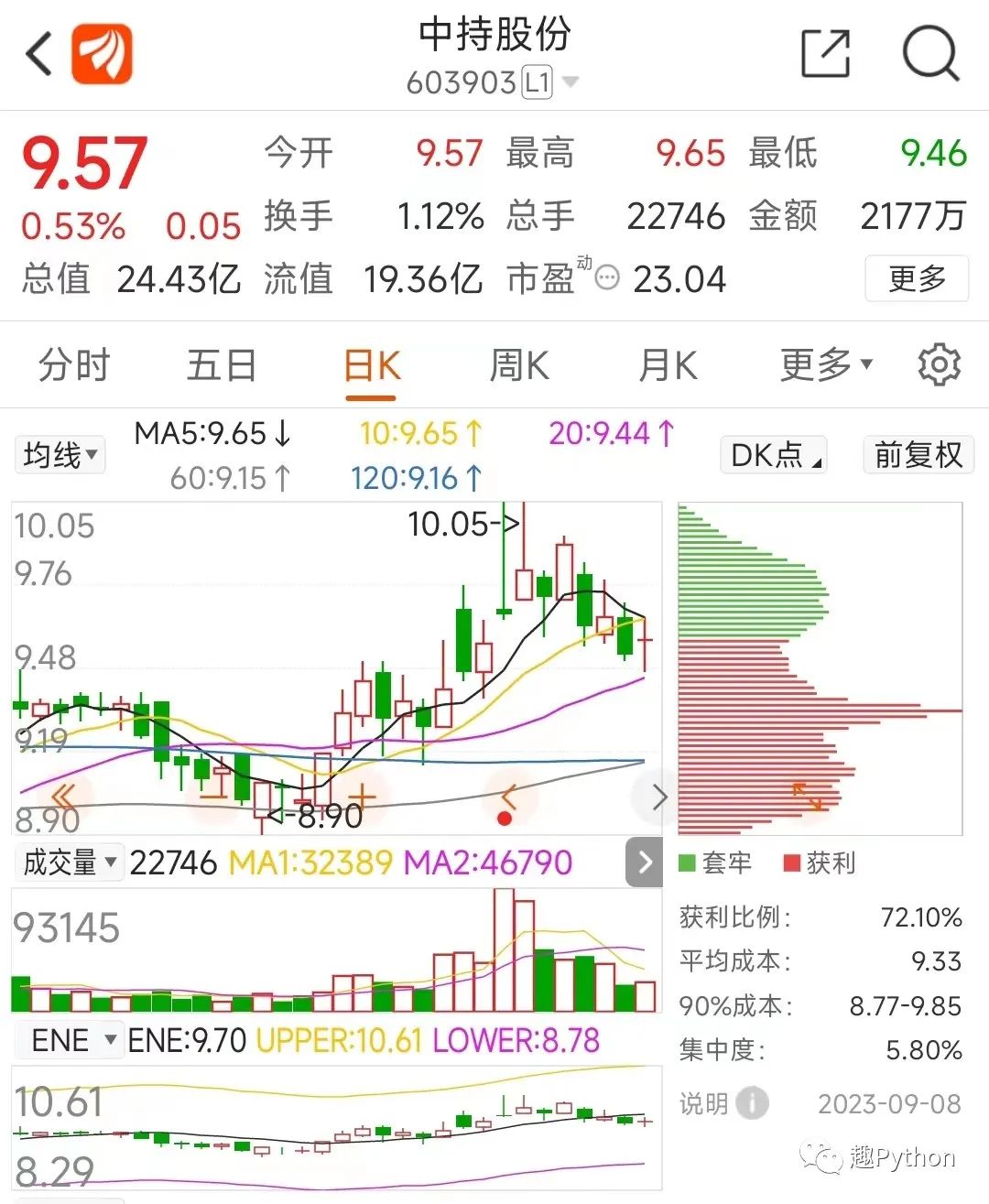This screenshot has width=989, height=1204.
Task: Switch to the 周K tab
Action: [519, 366]
